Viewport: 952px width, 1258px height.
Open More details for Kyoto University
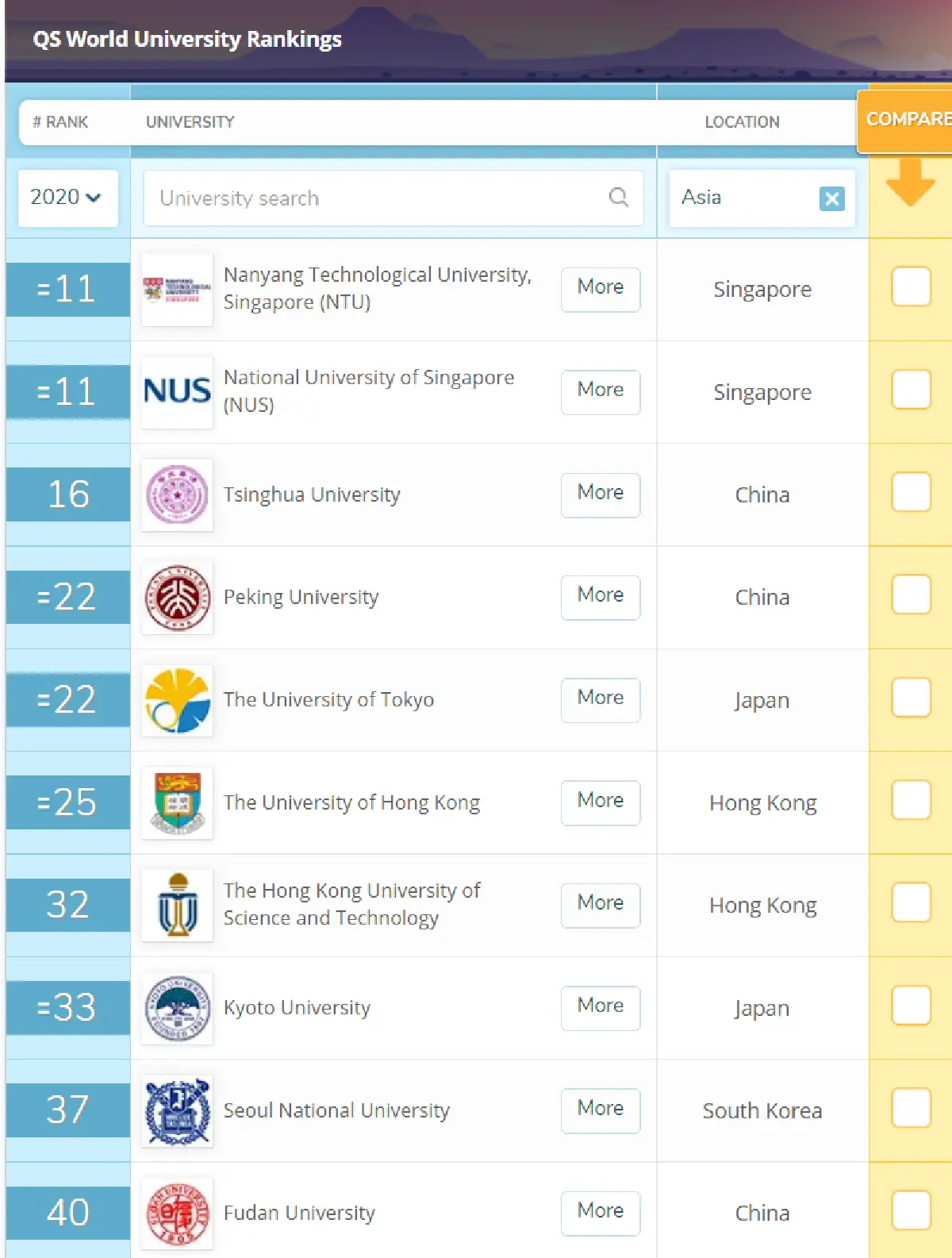click(600, 1007)
